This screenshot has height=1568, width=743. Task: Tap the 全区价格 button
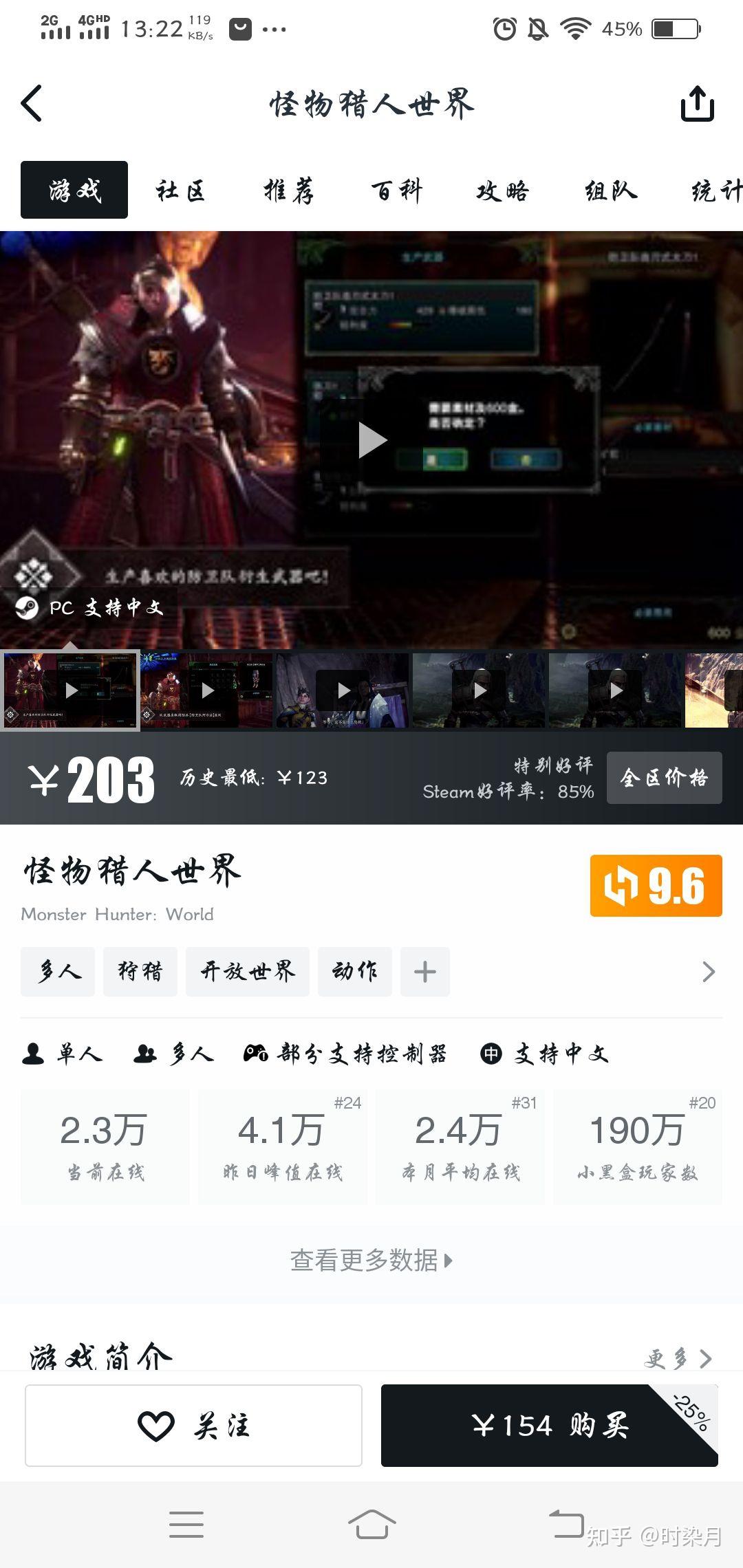(x=664, y=778)
